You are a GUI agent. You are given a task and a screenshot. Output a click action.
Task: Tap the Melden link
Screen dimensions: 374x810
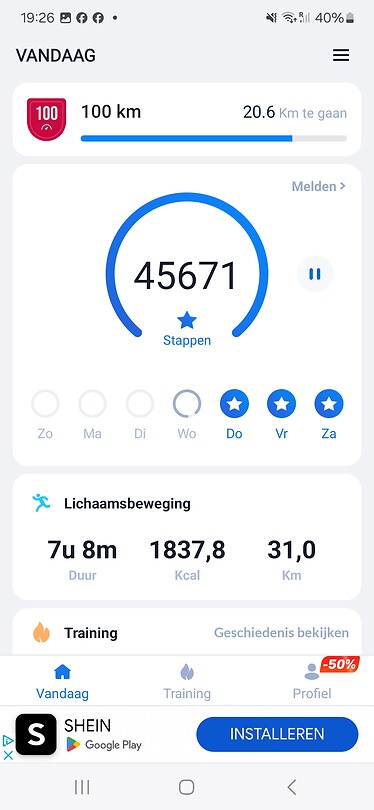[319, 186]
